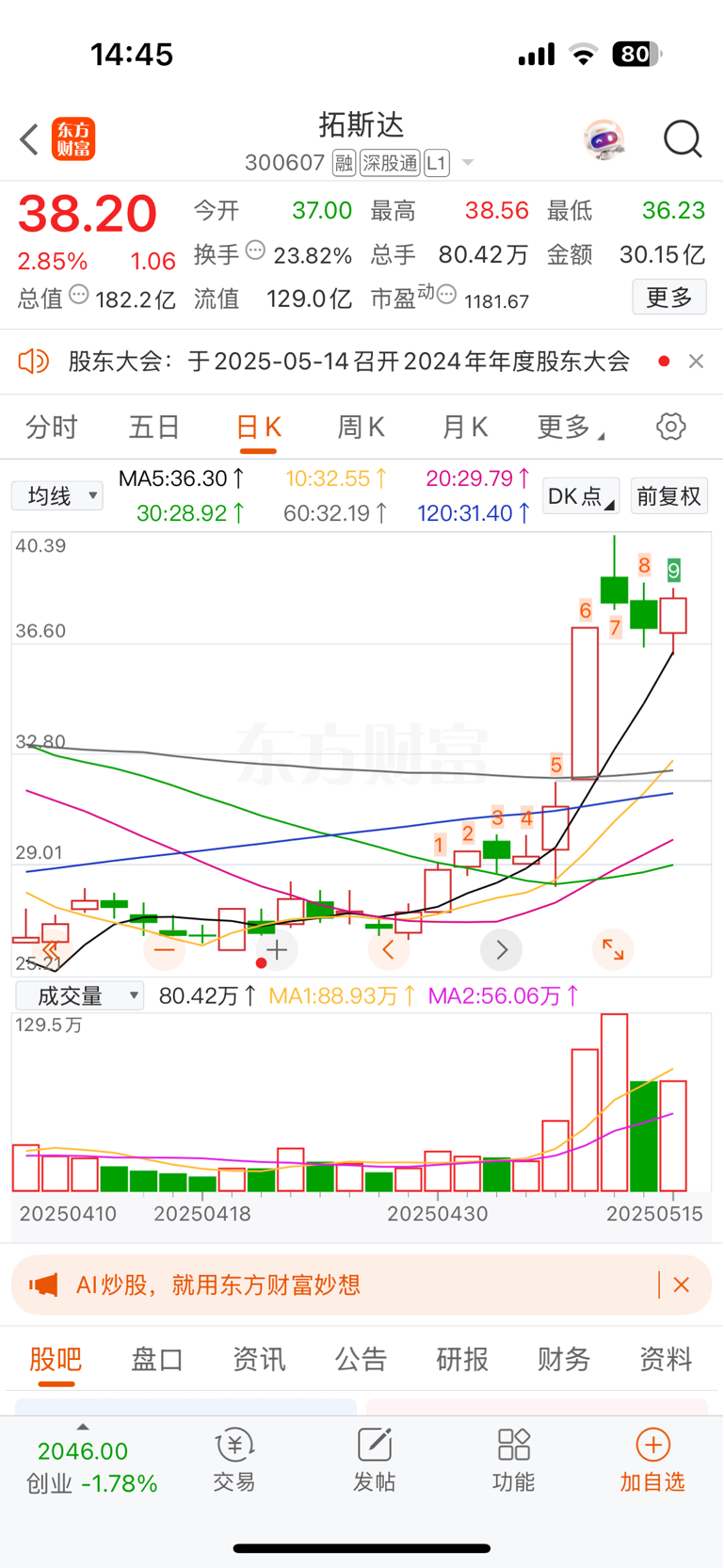Select the 周K chart tab
Image resolution: width=724 pixels, height=1568 pixels.
[x=362, y=427]
